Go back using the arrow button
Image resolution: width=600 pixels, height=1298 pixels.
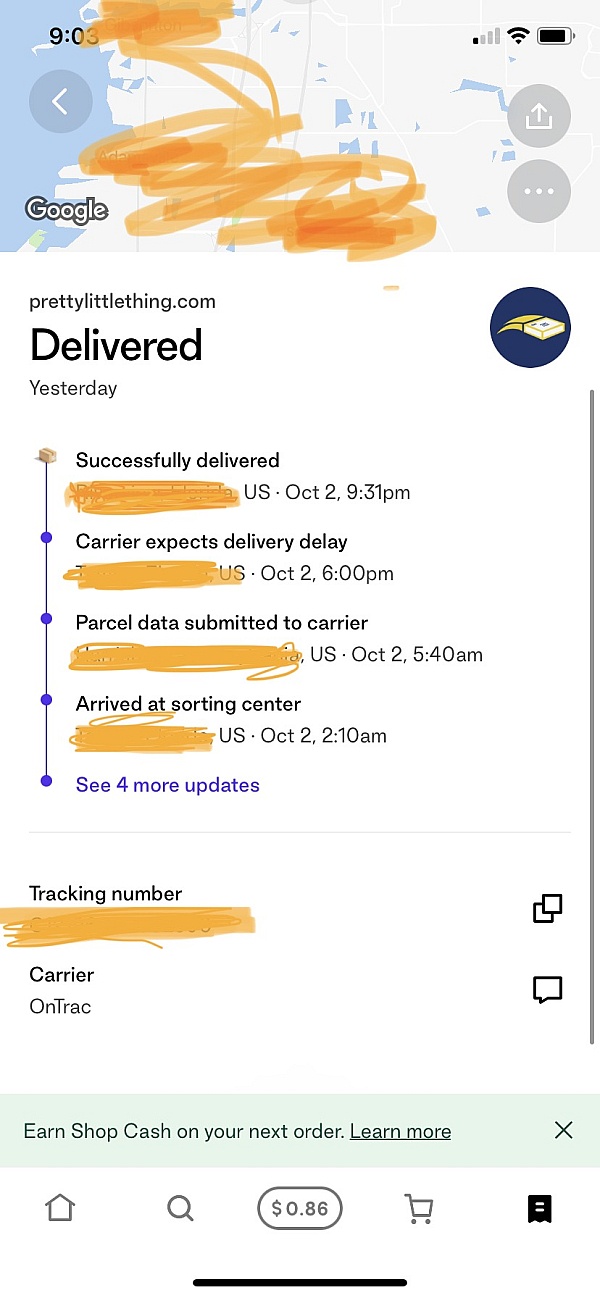pyautogui.click(x=60, y=102)
